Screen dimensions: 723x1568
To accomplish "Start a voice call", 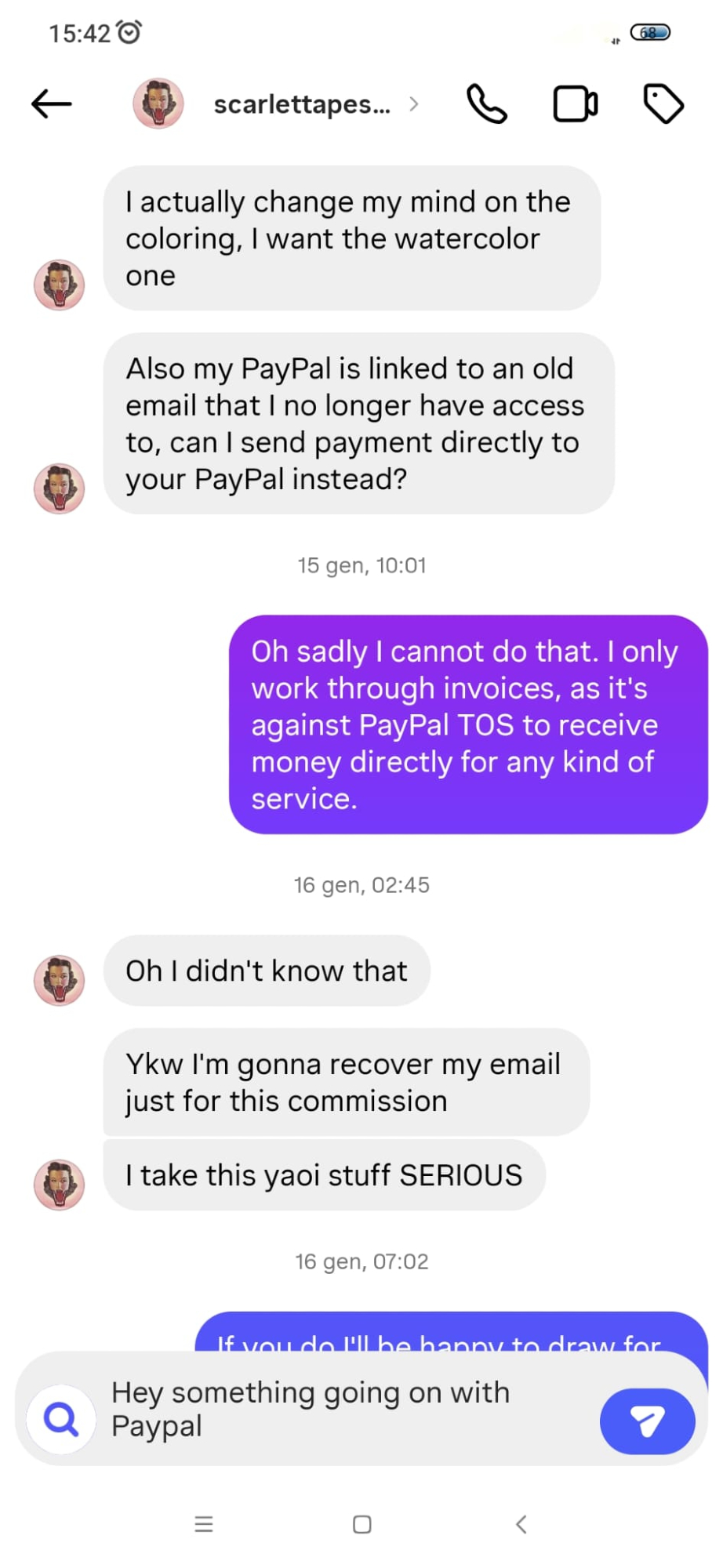I will coord(487,104).
